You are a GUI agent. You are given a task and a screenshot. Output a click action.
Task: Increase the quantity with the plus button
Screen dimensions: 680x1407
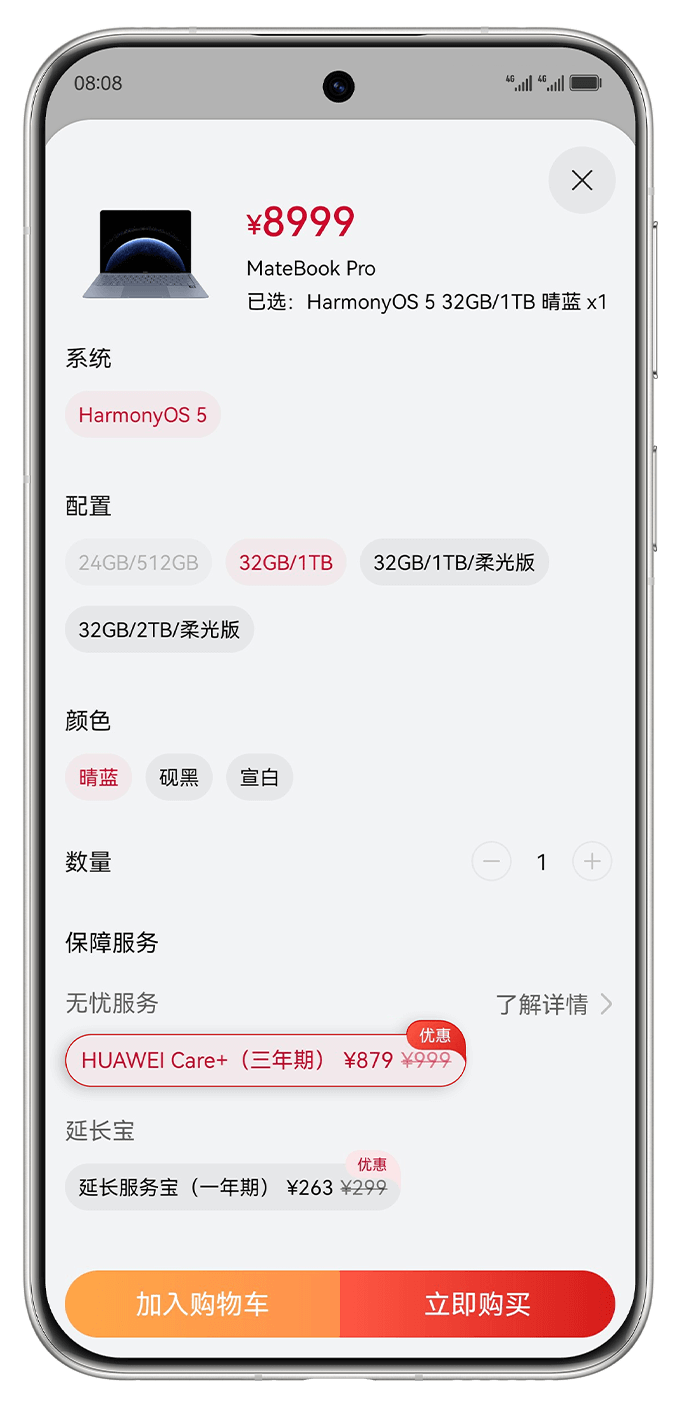point(591,861)
